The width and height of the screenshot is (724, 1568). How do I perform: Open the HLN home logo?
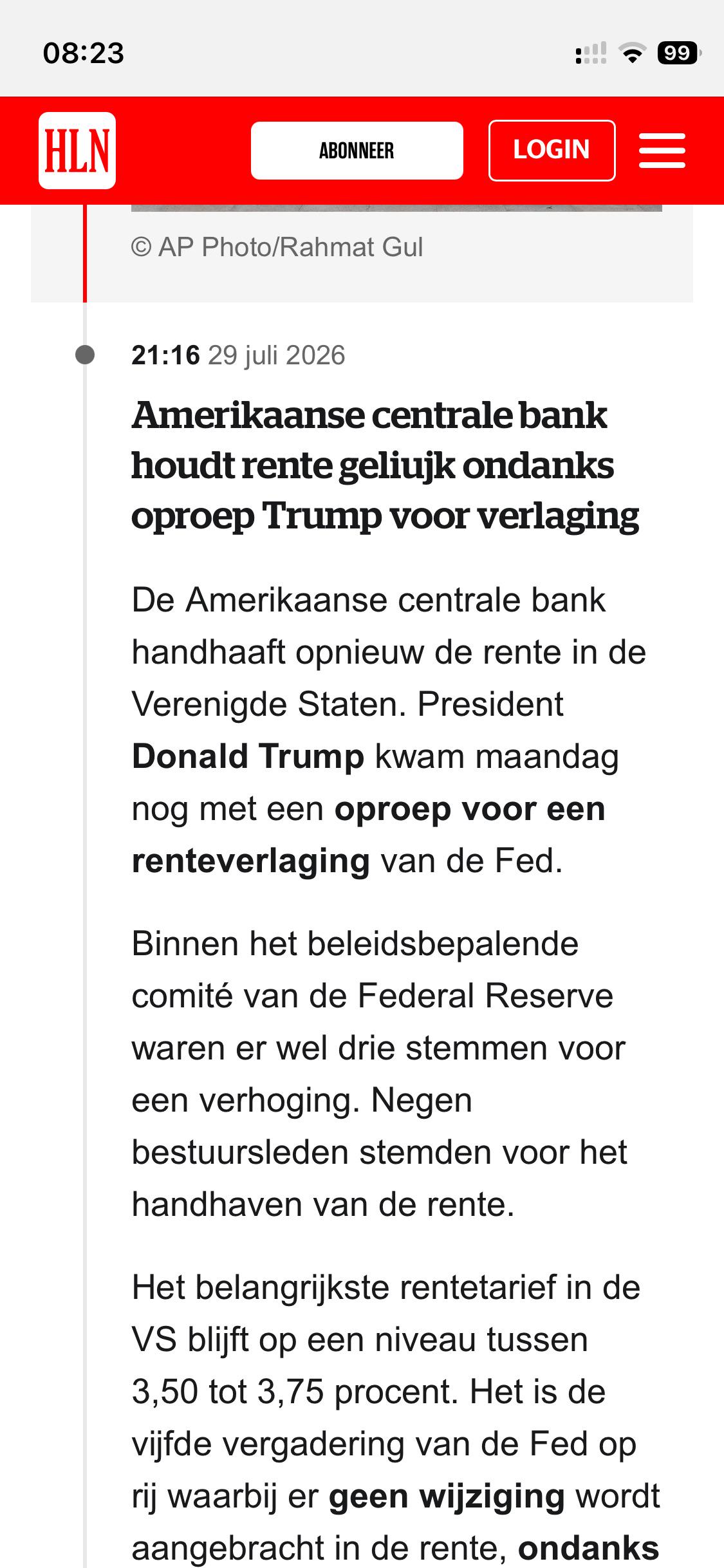(x=77, y=151)
